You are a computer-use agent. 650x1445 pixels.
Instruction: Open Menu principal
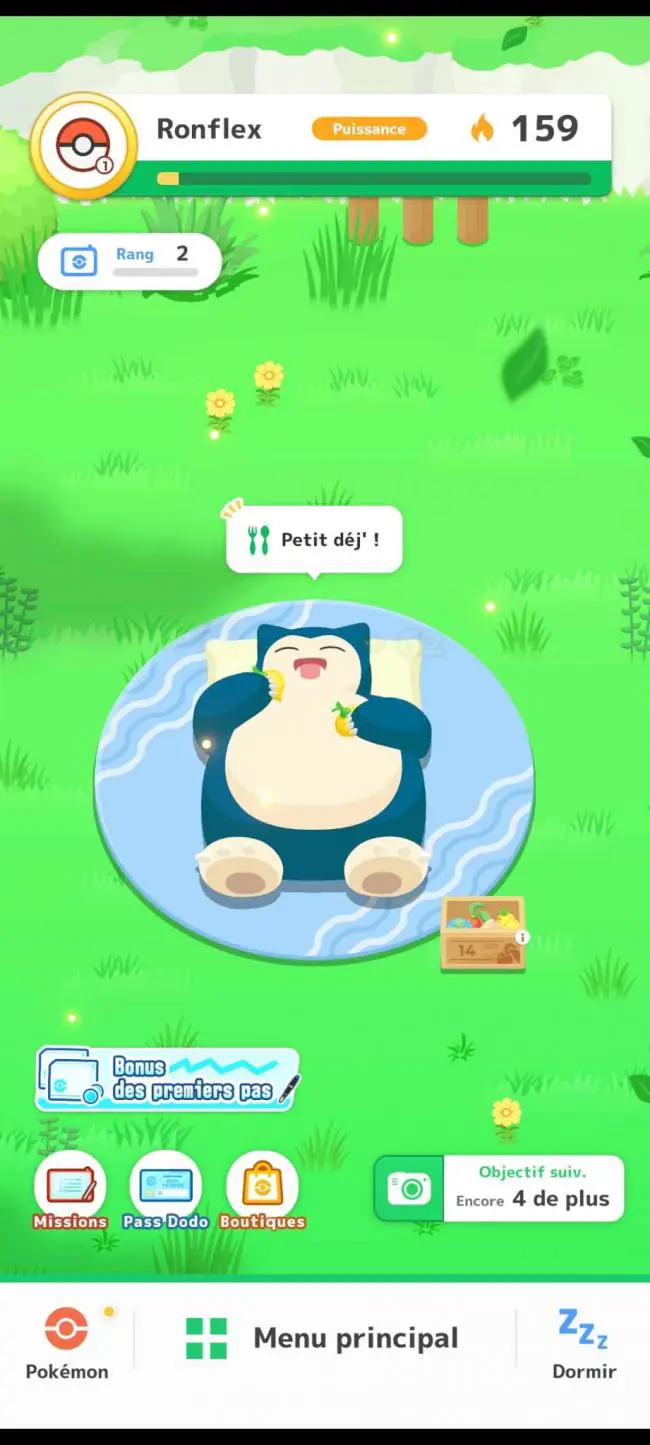tap(322, 1338)
